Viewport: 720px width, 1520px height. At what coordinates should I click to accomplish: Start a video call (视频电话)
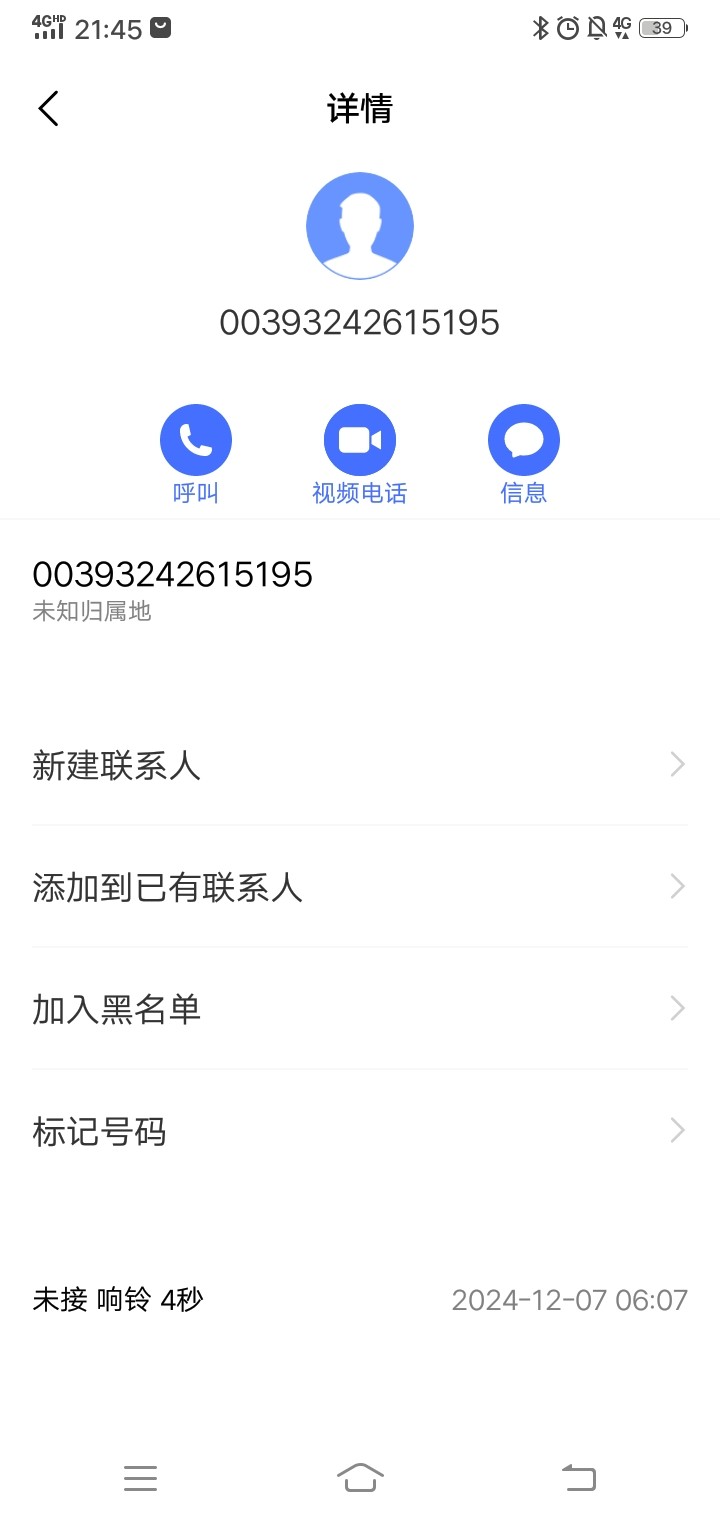(360, 440)
